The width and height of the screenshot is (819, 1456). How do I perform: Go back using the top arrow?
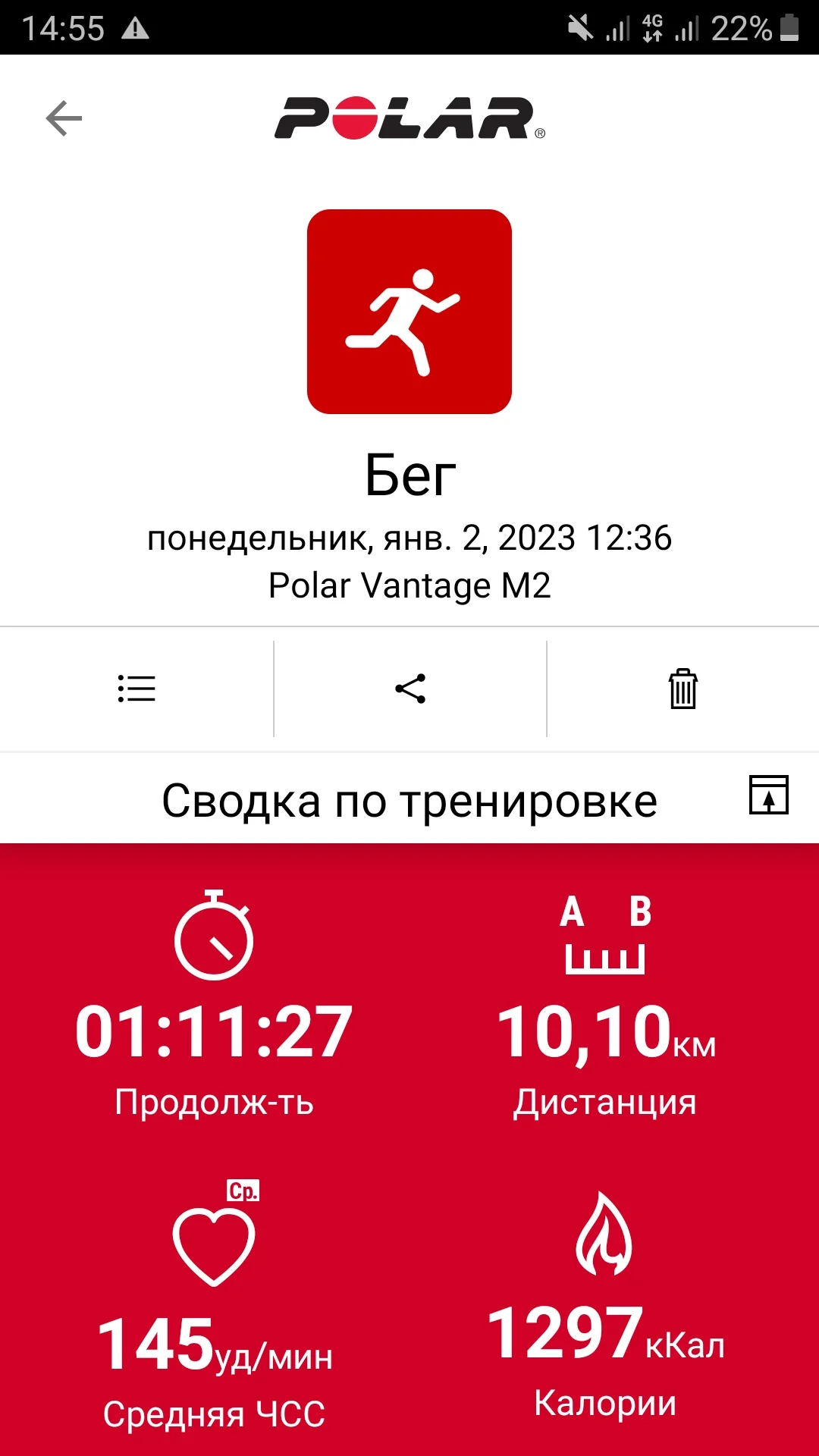tap(64, 119)
